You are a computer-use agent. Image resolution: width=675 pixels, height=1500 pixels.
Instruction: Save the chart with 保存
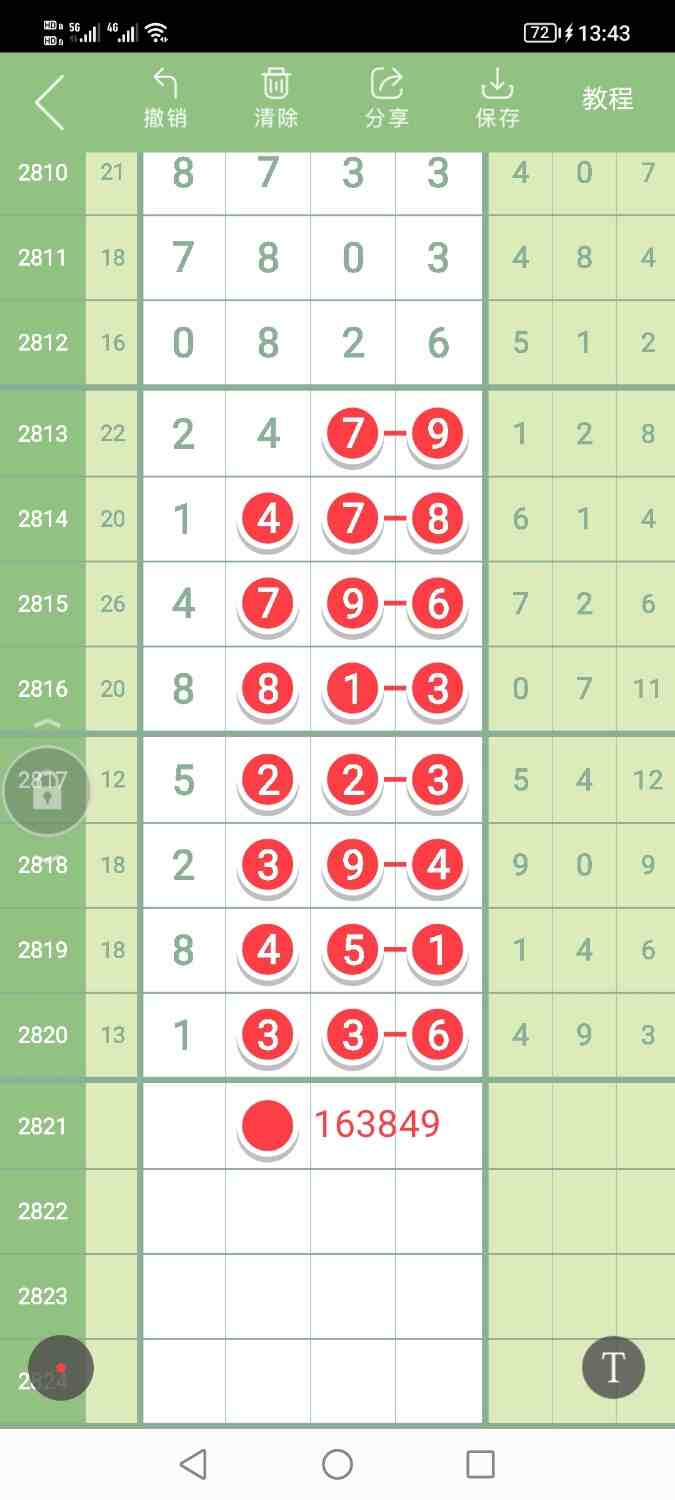pyautogui.click(x=497, y=99)
